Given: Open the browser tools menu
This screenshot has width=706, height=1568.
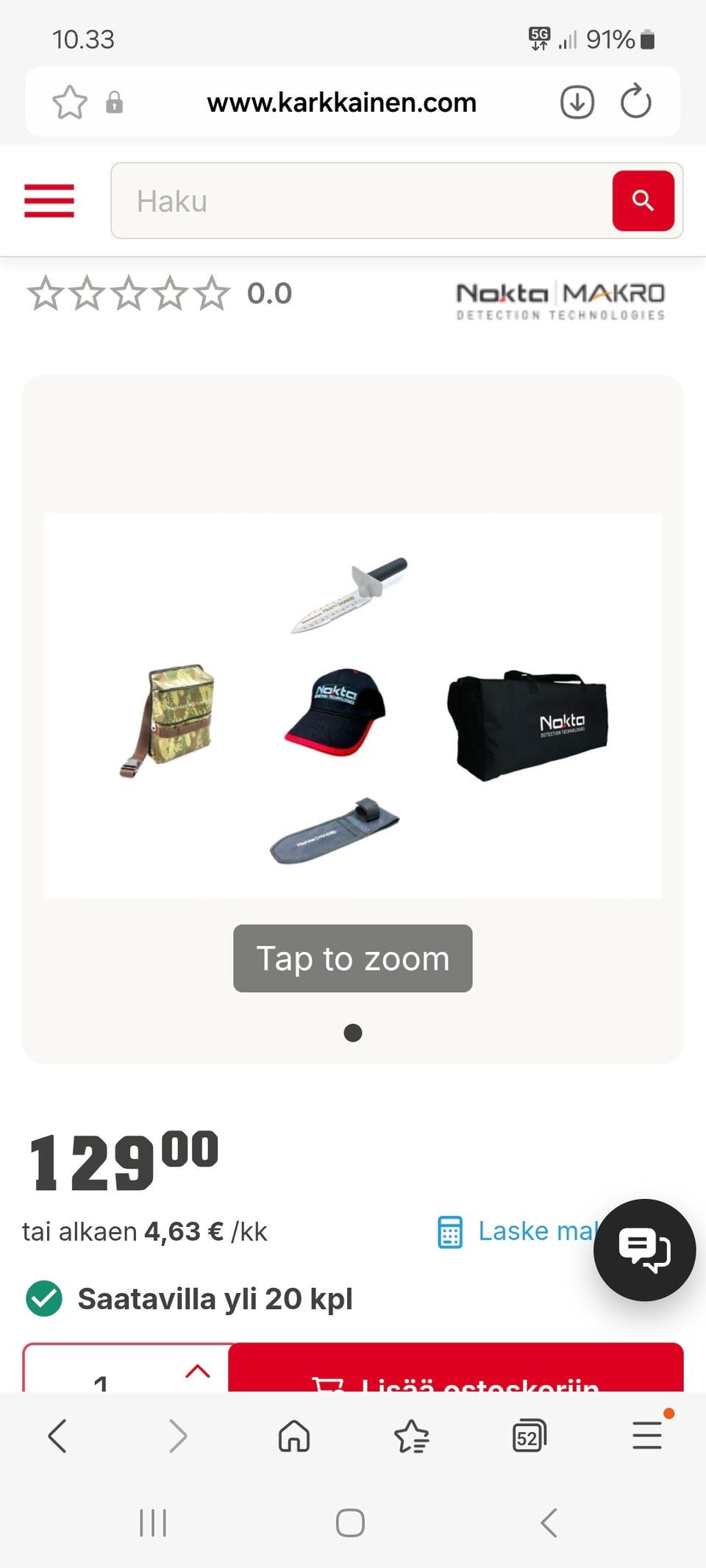Looking at the screenshot, I should (x=647, y=1436).
